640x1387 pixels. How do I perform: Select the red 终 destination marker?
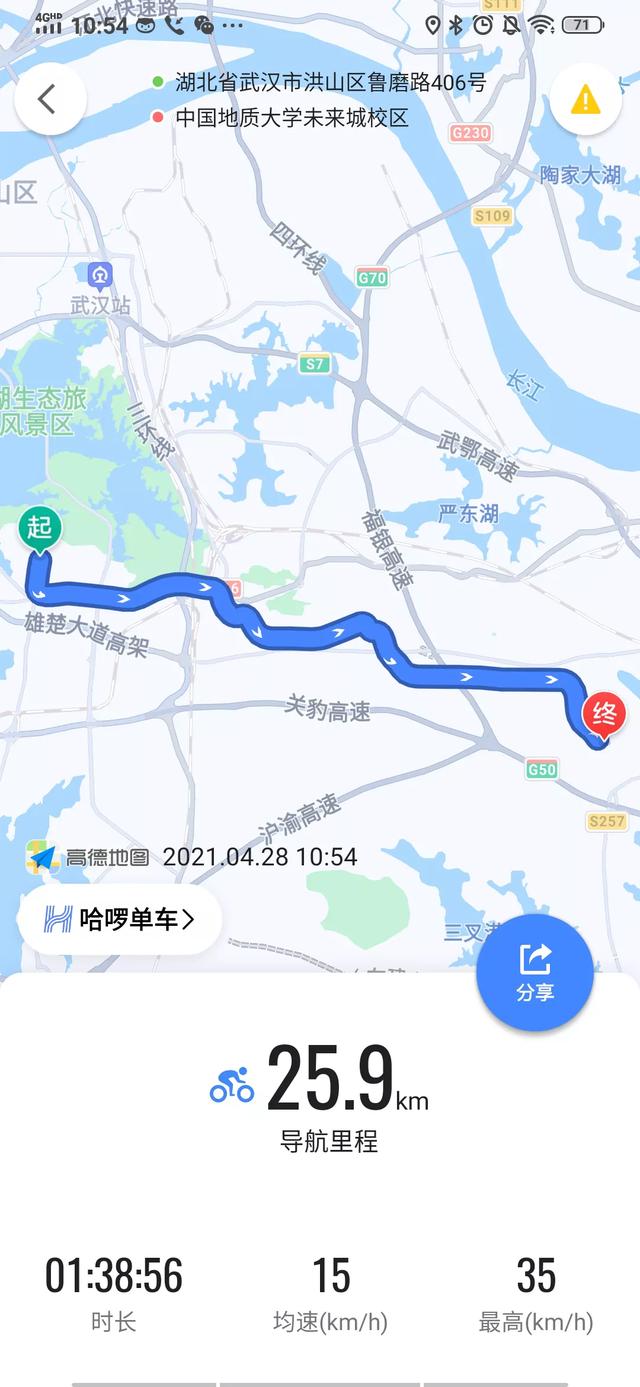tap(604, 716)
